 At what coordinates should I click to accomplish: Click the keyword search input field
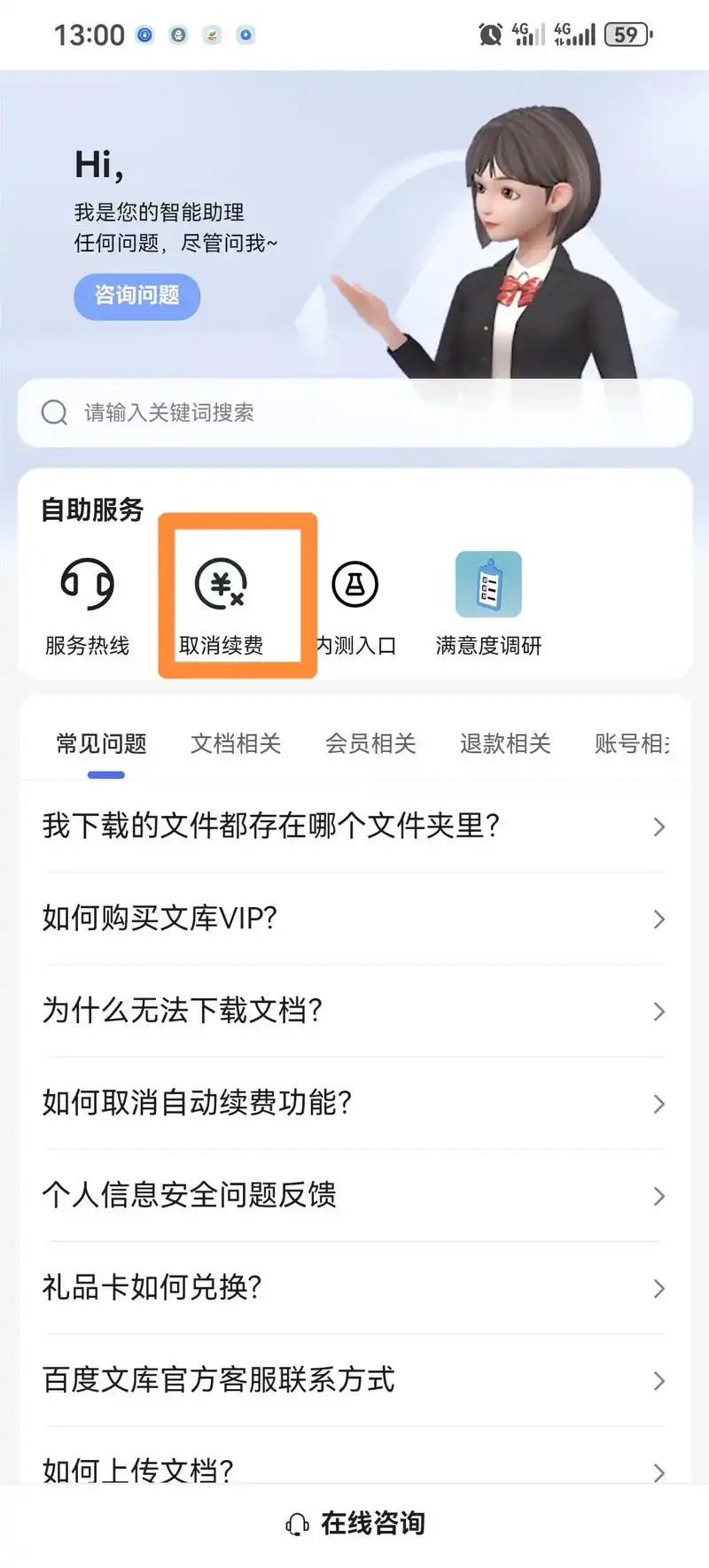tap(354, 412)
